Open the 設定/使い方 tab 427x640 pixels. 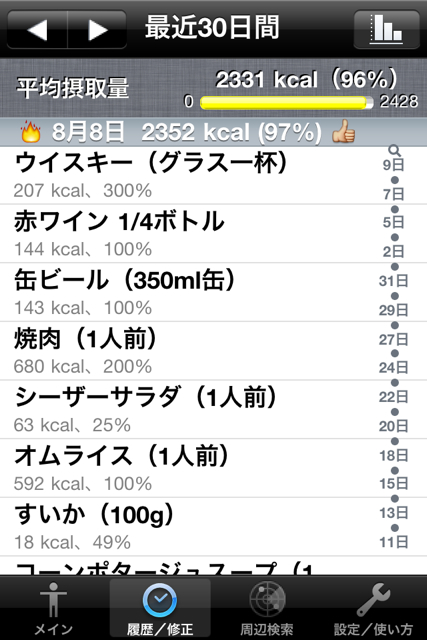coord(373,608)
